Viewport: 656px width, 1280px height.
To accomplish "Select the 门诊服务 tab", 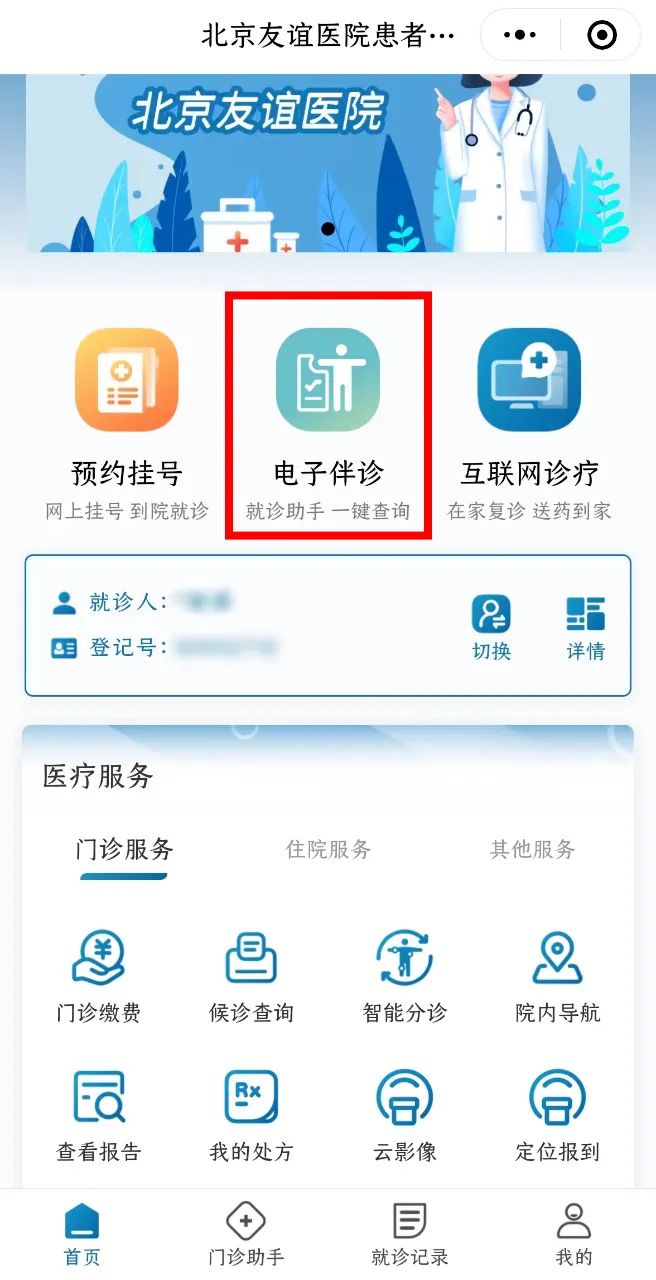I will pyautogui.click(x=125, y=849).
